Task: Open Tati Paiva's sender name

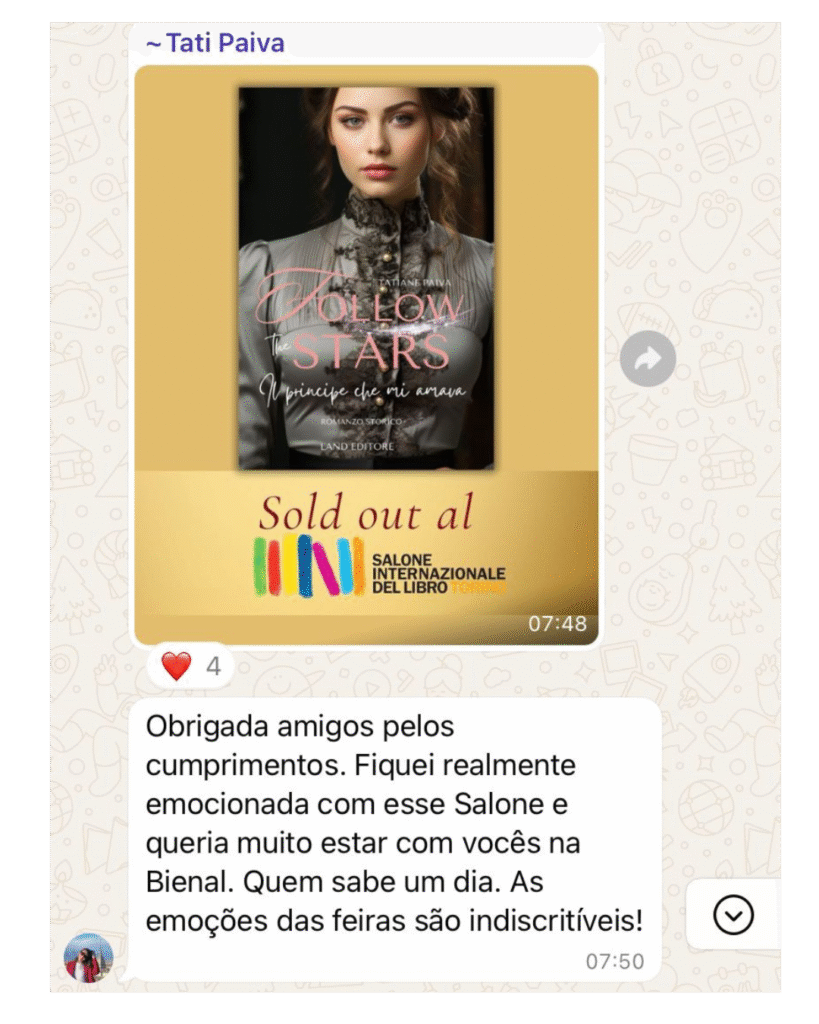Action: coord(215,43)
